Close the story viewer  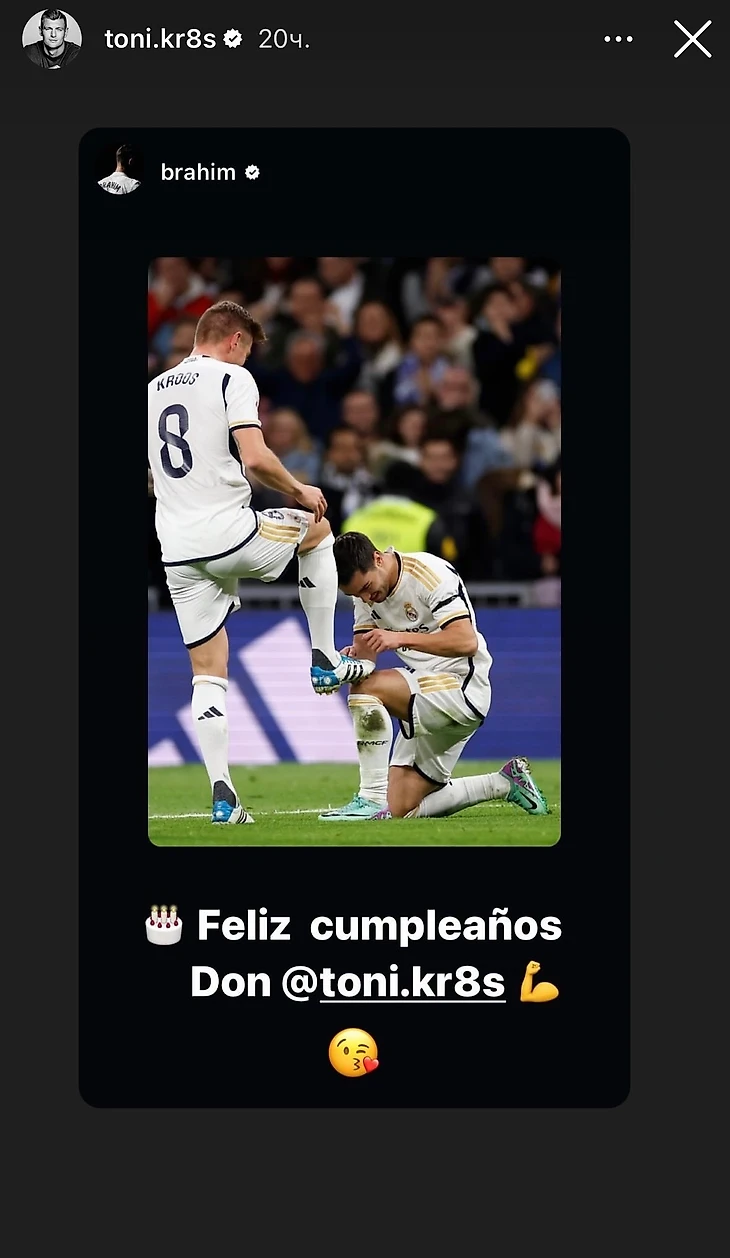(692, 40)
